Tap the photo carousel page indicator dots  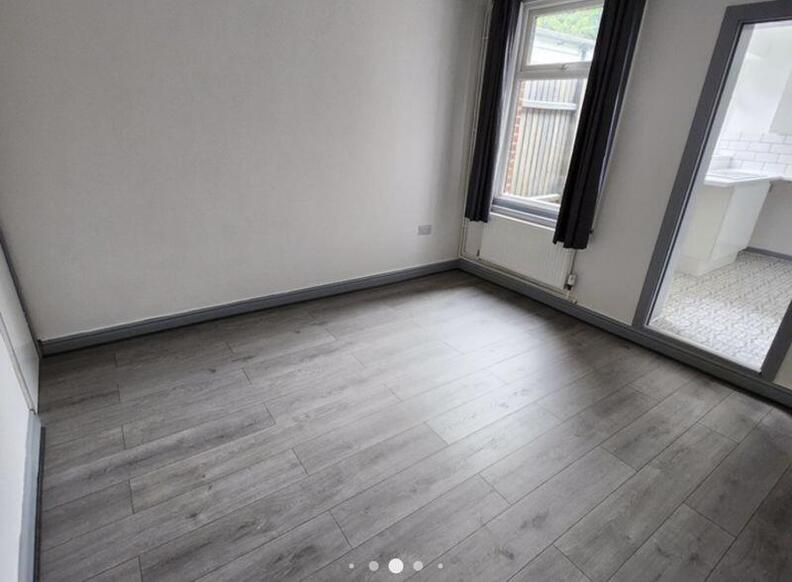pos(395,566)
